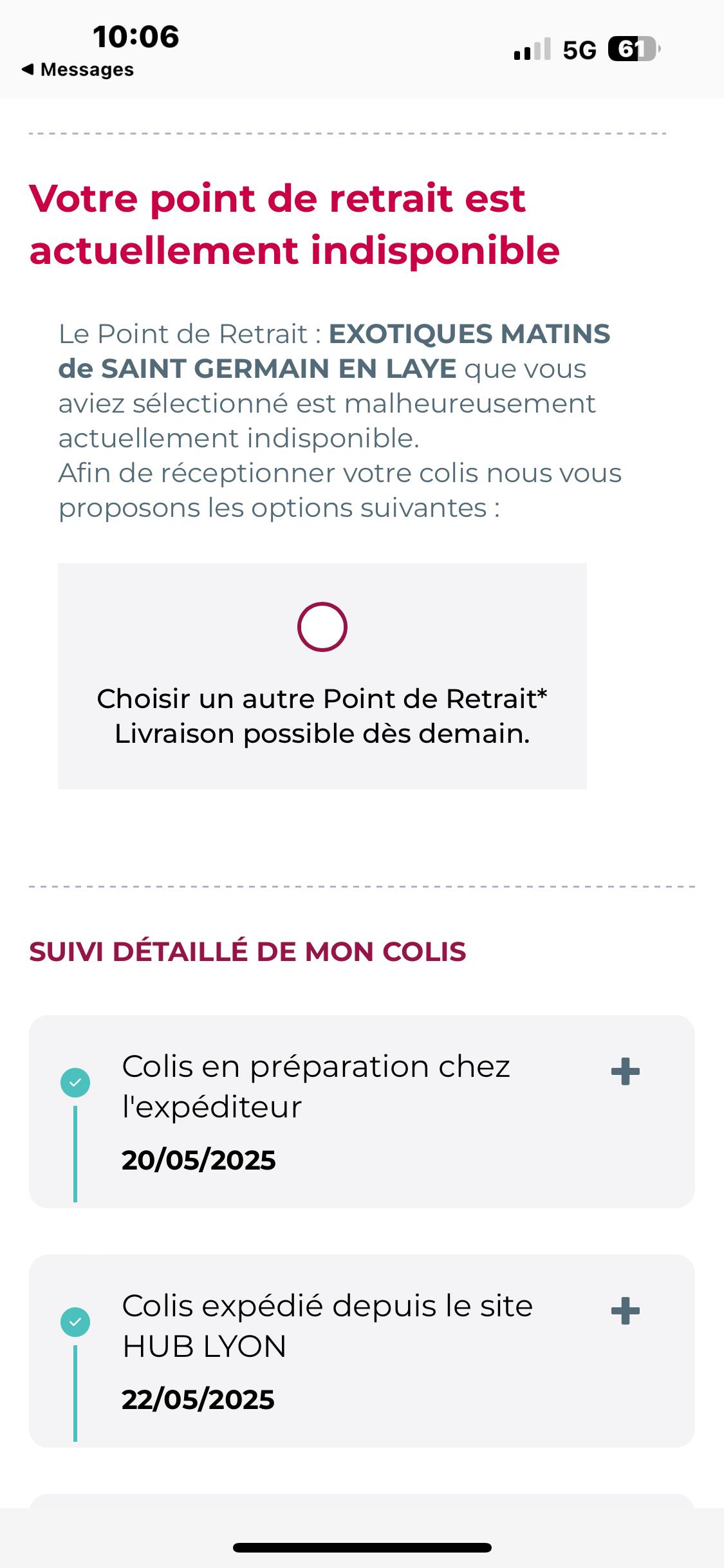724x1568 pixels.
Task: Return to the Messages app
Action: tap(78, 70)
